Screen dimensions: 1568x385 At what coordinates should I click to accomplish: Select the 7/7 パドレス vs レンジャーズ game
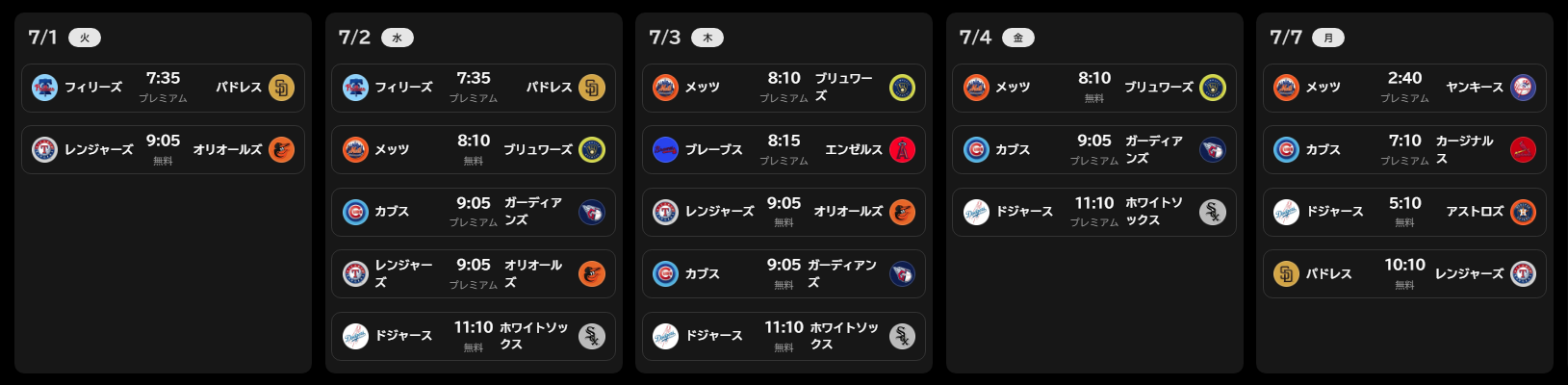point(1404,274)
